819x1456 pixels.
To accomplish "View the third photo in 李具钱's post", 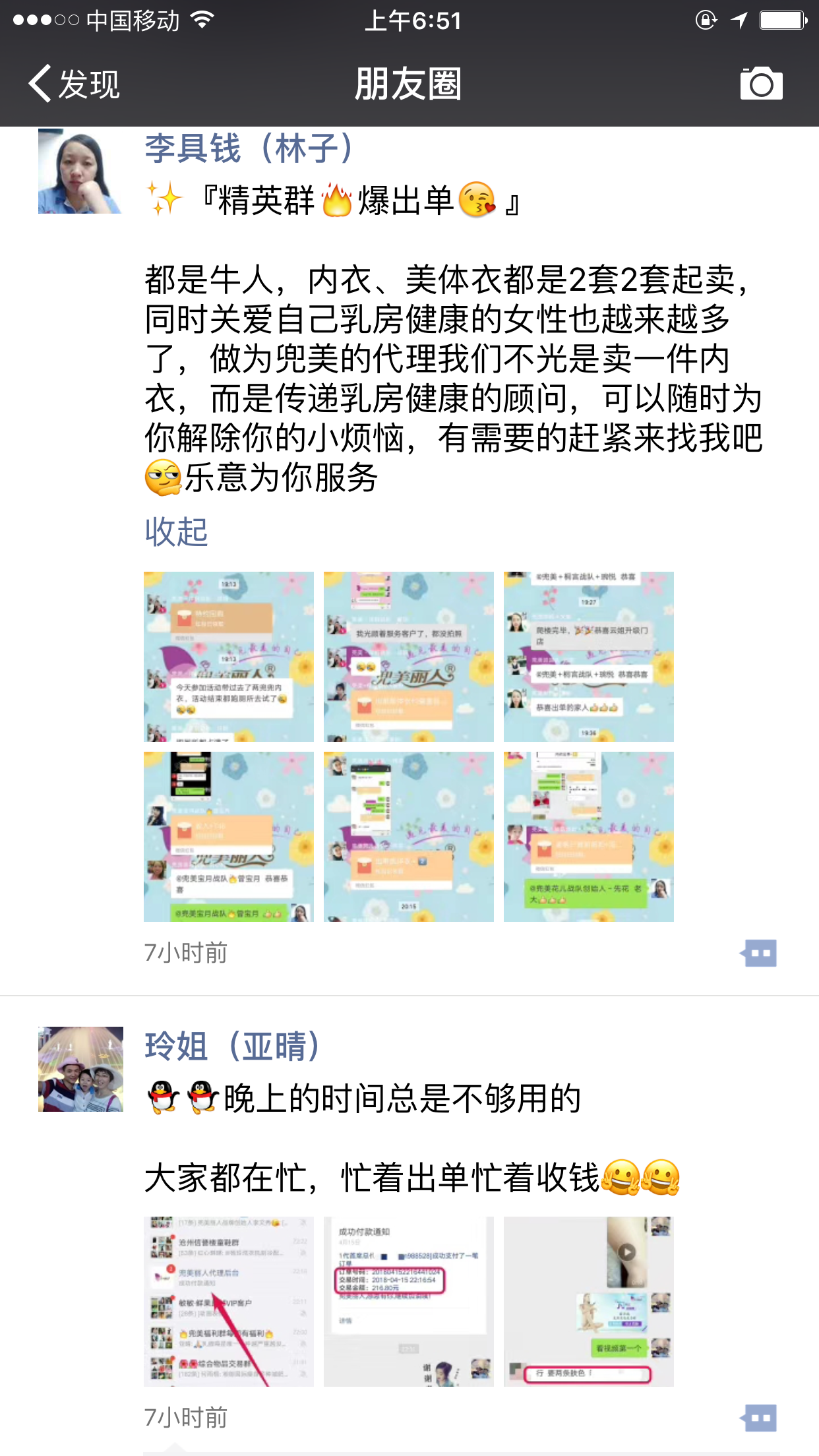I will [x=589, y=656].
